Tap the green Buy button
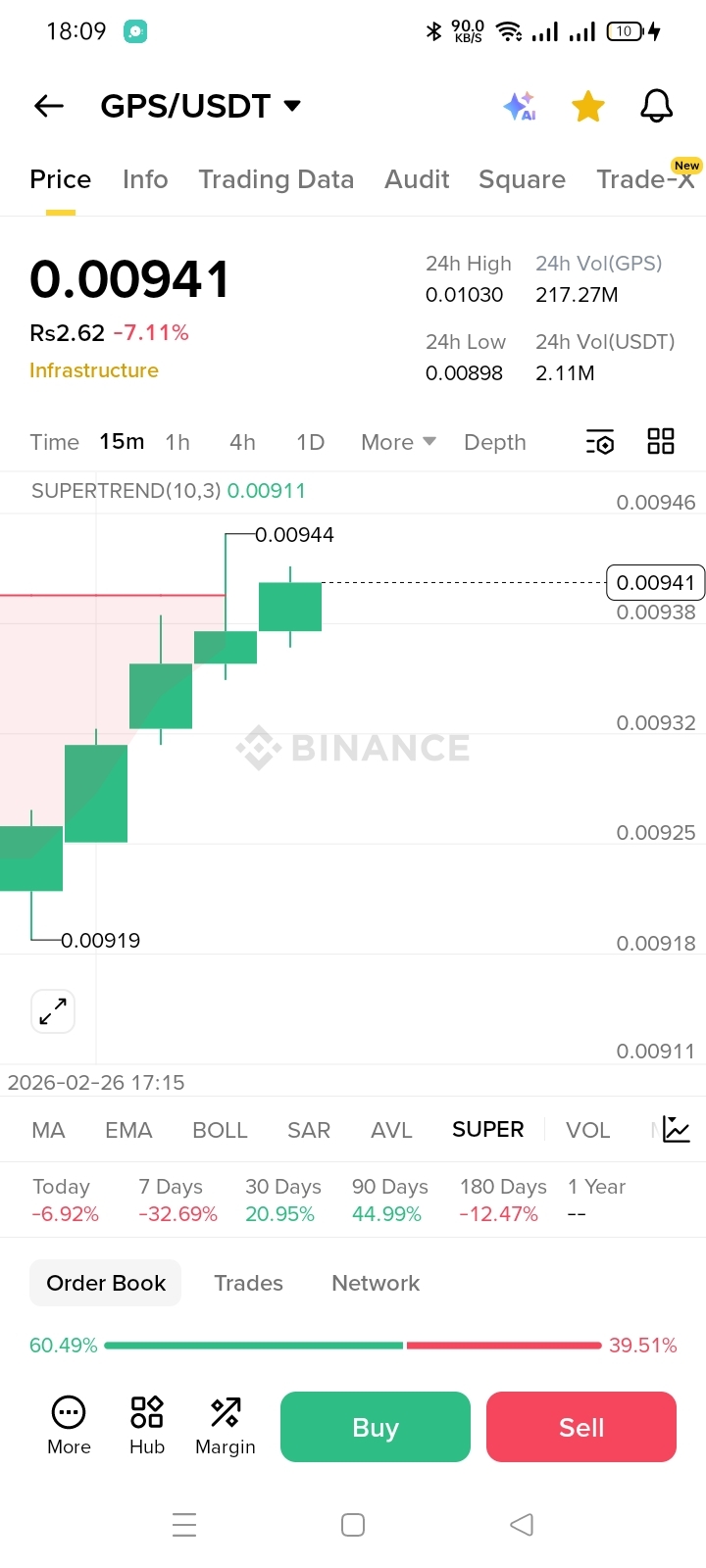This screenshot has width=706, height=1568. (376, 1427)
